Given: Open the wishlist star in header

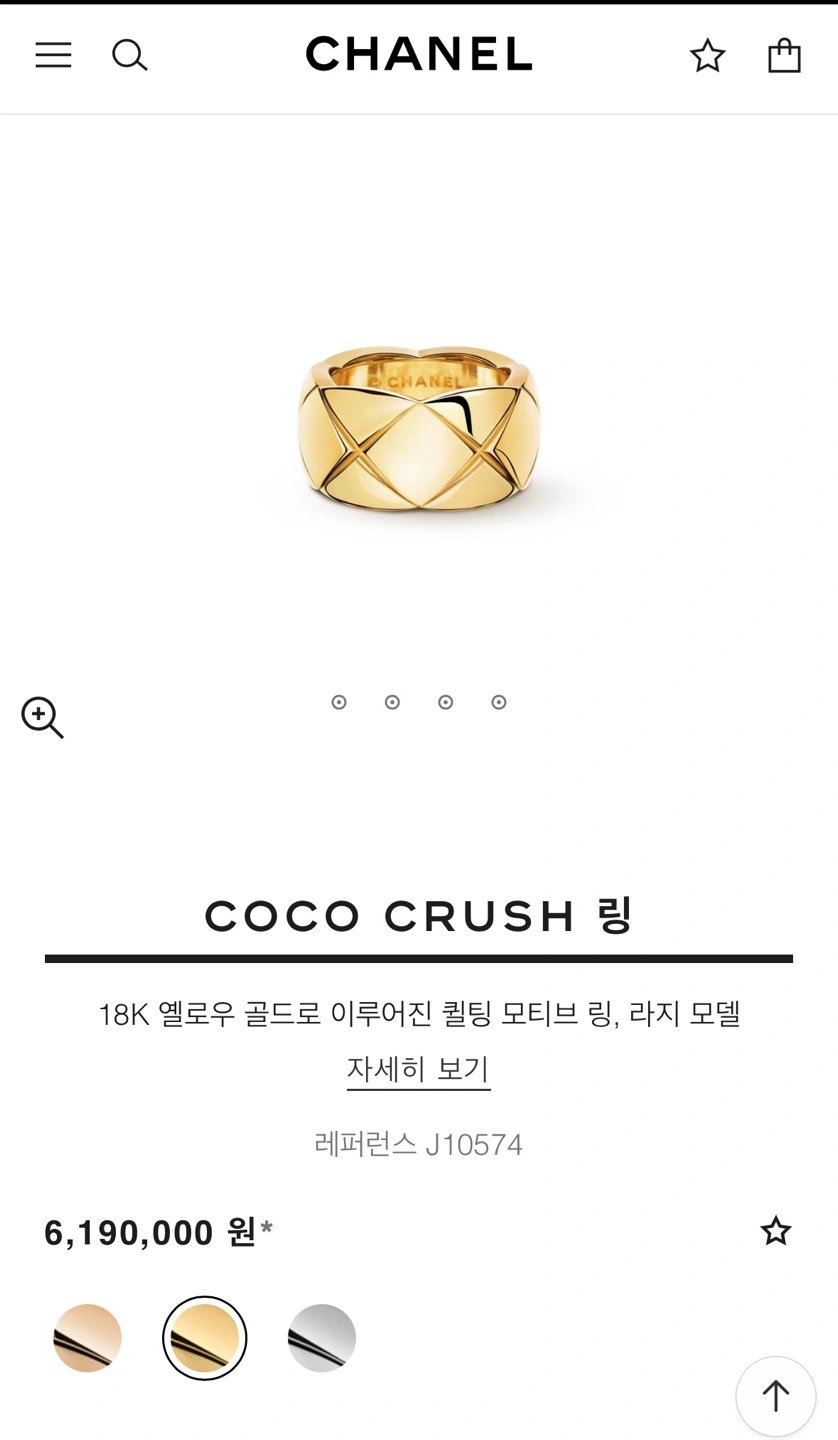Looking at the screenshot, I should click(708, 55).
